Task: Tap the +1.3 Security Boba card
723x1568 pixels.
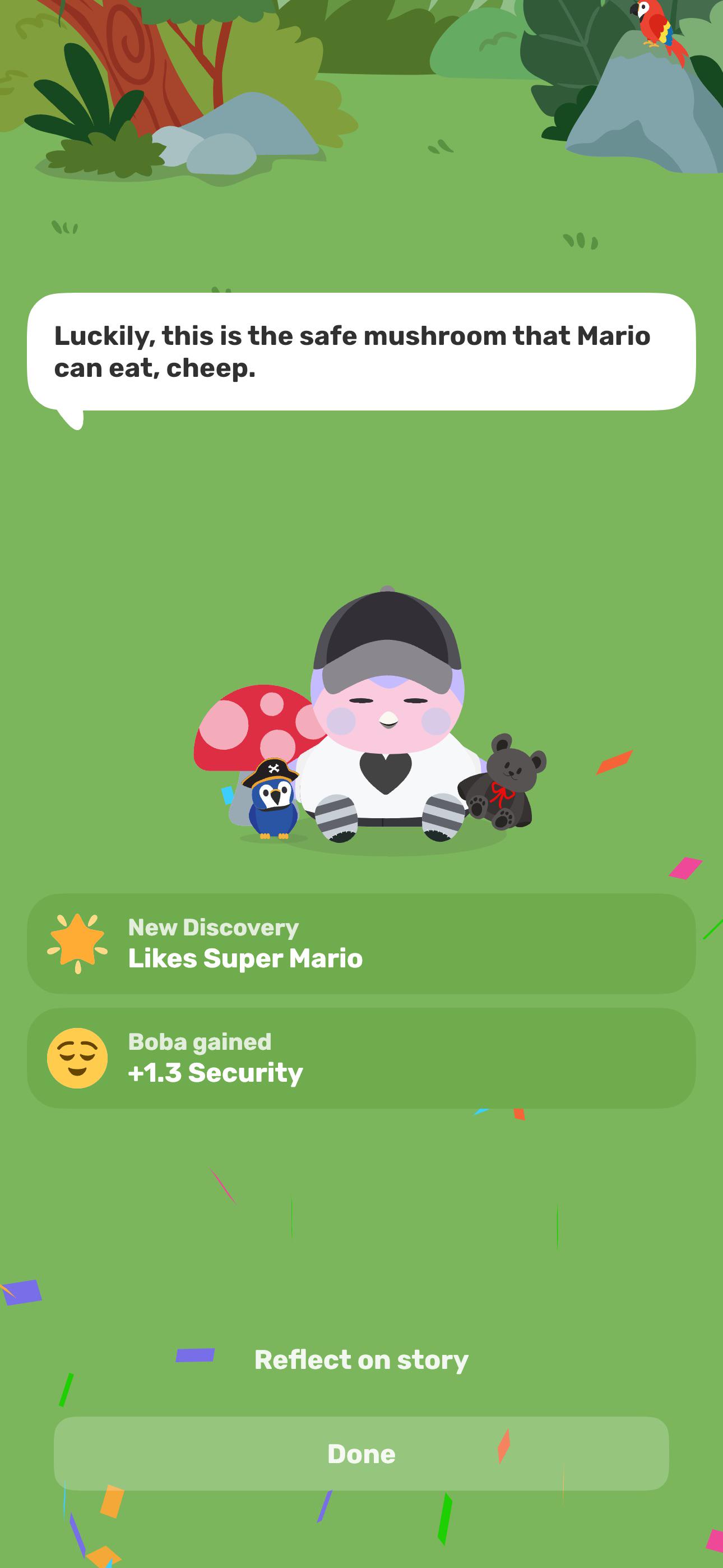Action: coord(361,1060)
